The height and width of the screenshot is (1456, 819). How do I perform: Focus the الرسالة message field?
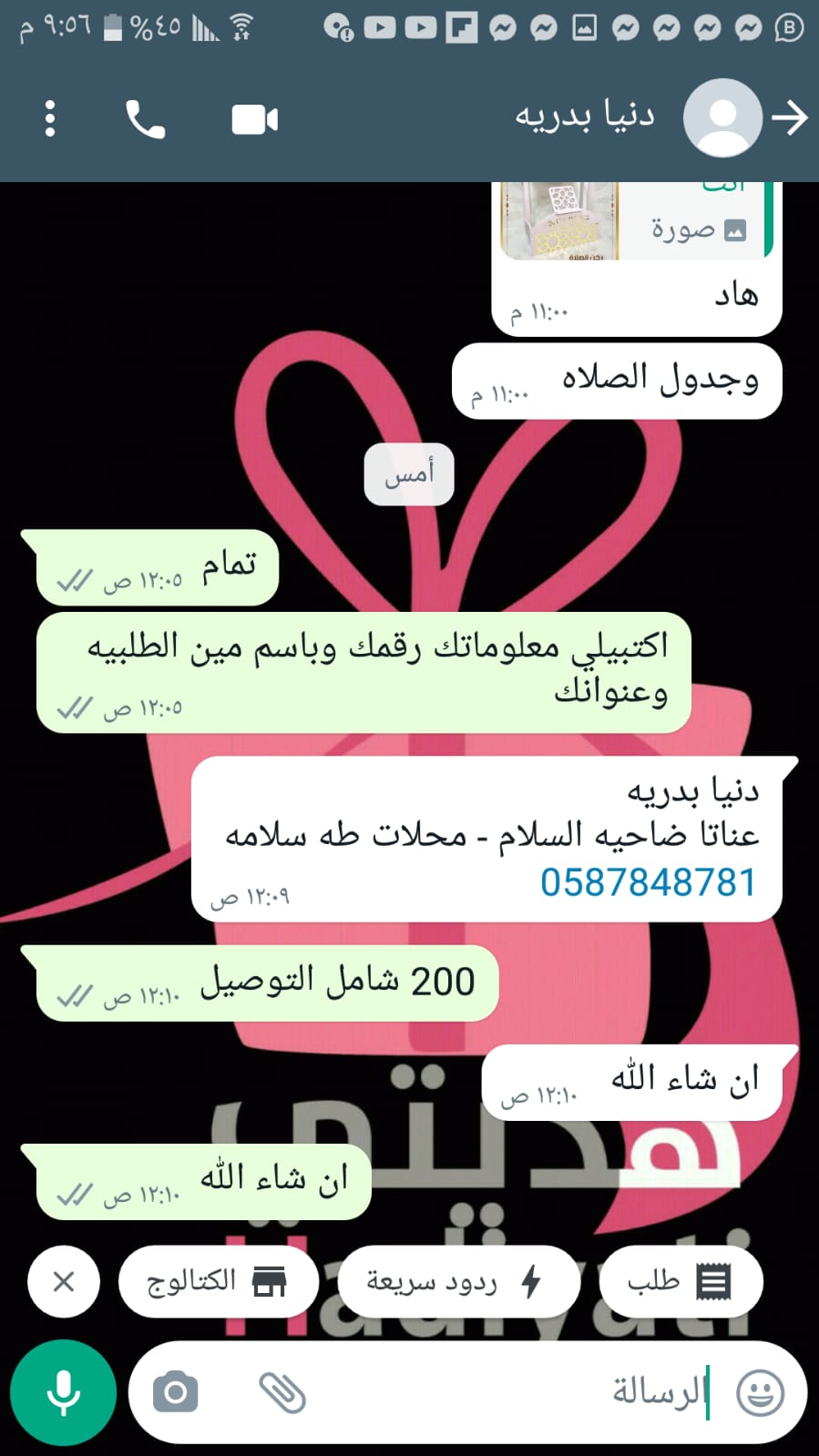click(510, 1392)
